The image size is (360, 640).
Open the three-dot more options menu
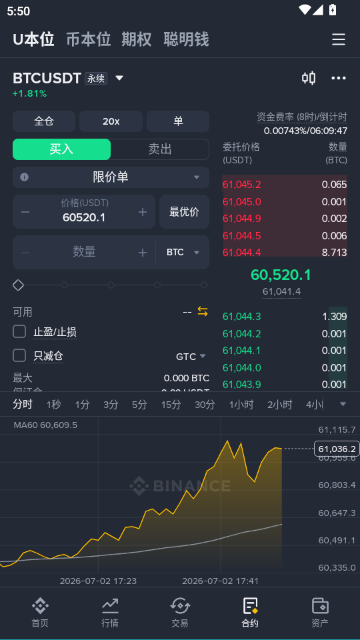[338, 78]
